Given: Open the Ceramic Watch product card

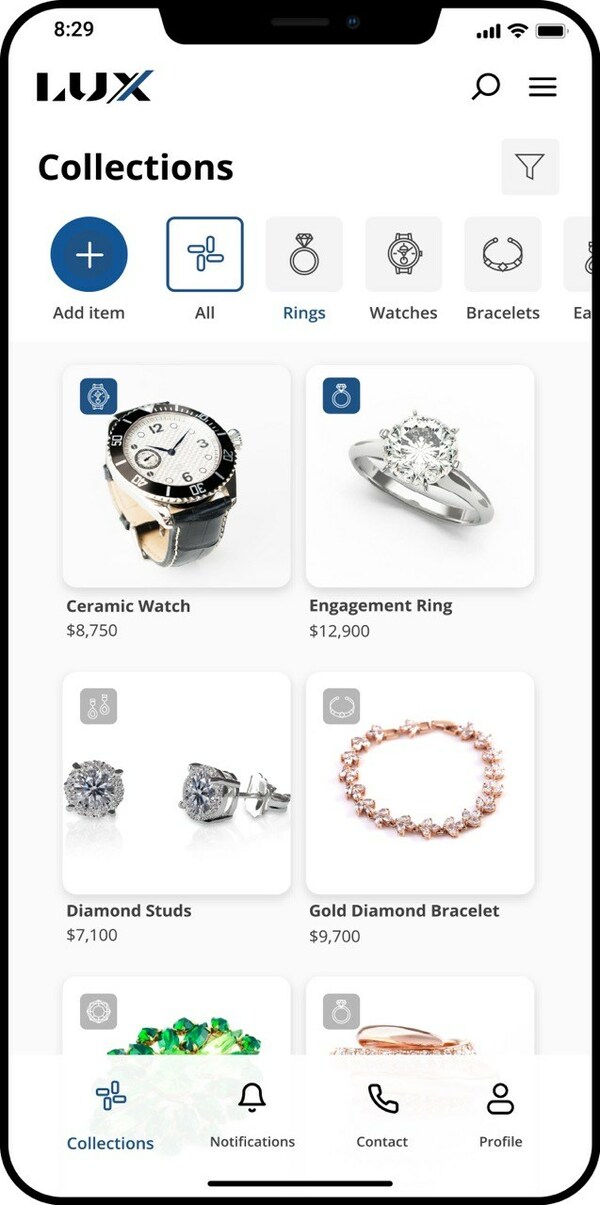Looking at the screenshot, I should 176,476.
